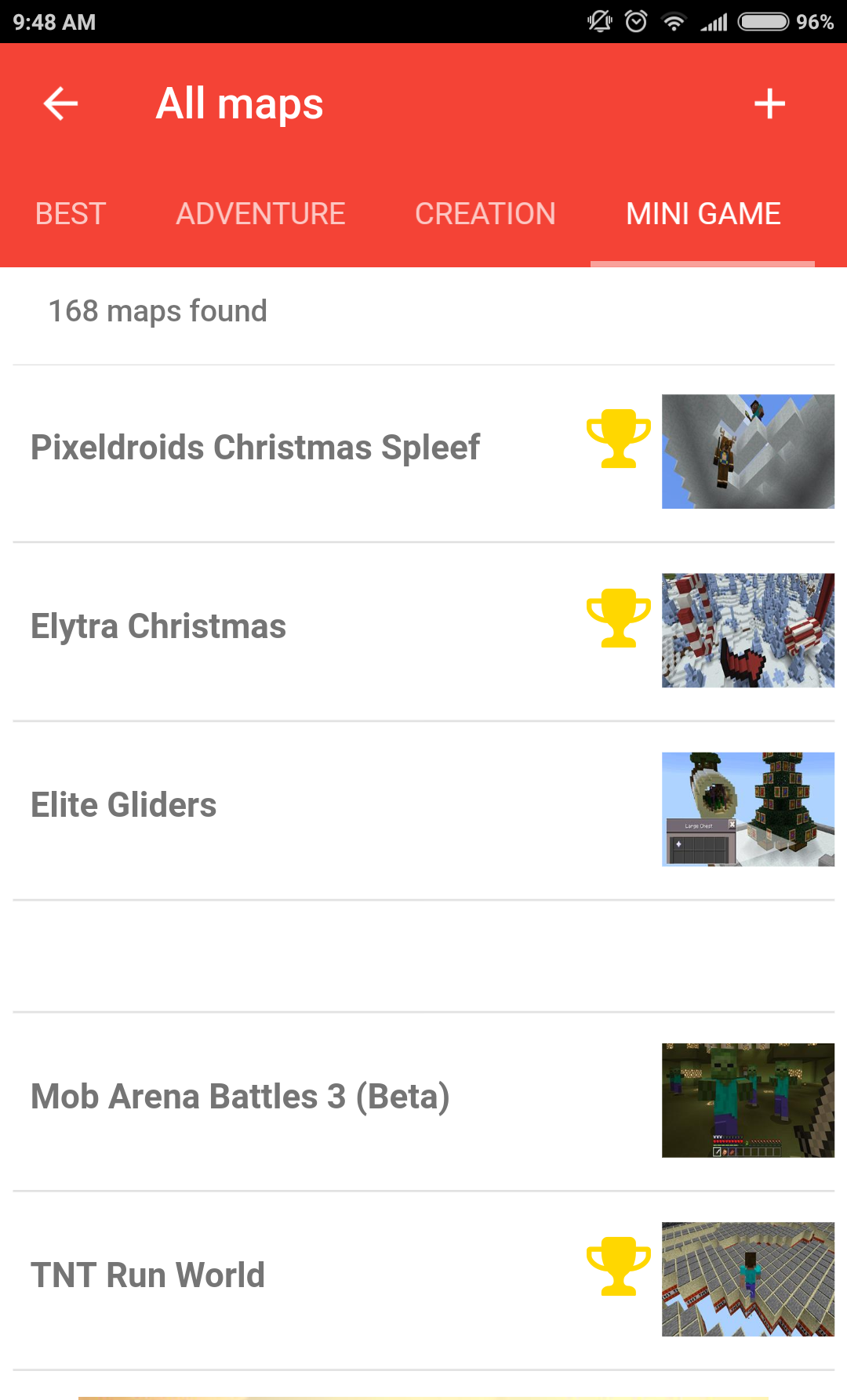Open the Elite Gliders map

pos(124,806)
